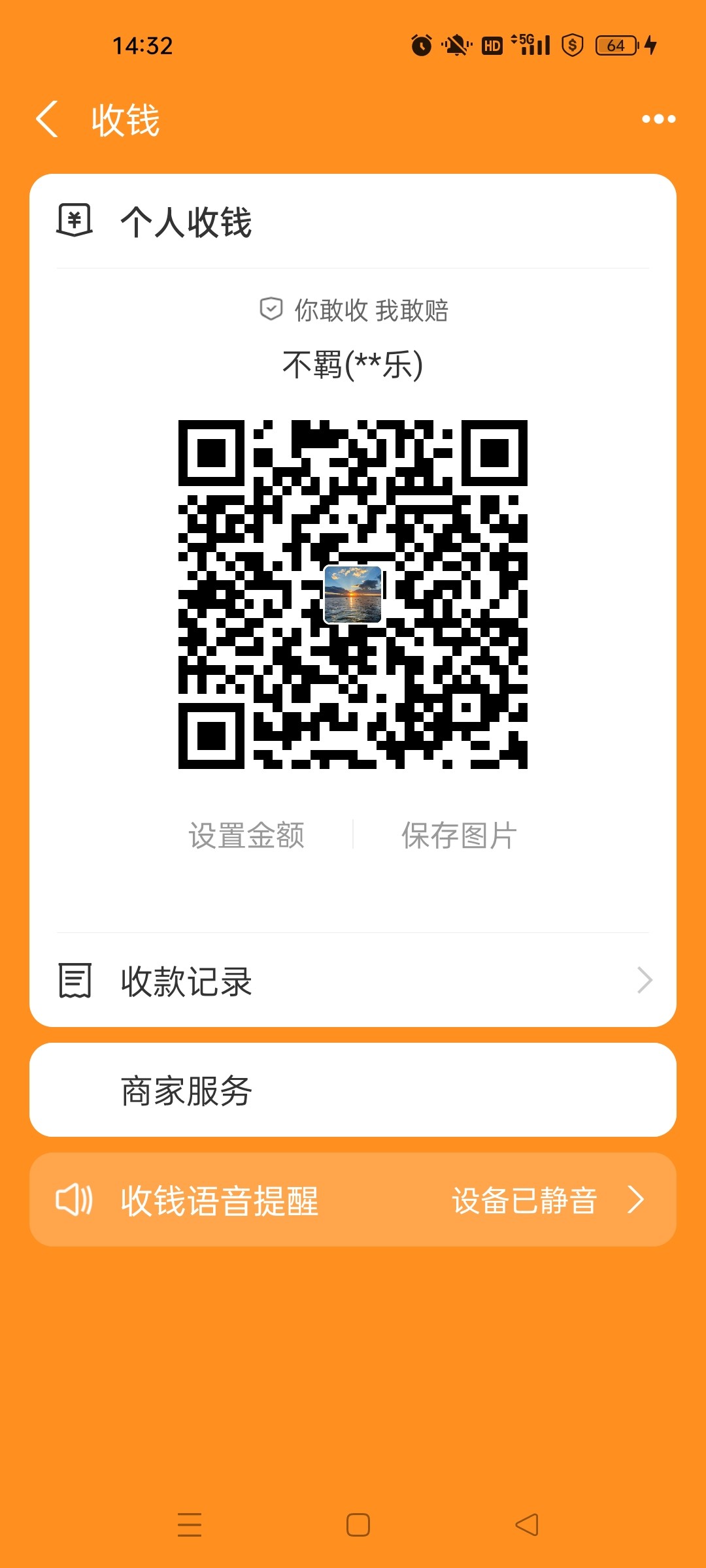Tap the system home button
Image resolution: width=706 pixels, height=1568 pixels.
tap(358, 1524)
